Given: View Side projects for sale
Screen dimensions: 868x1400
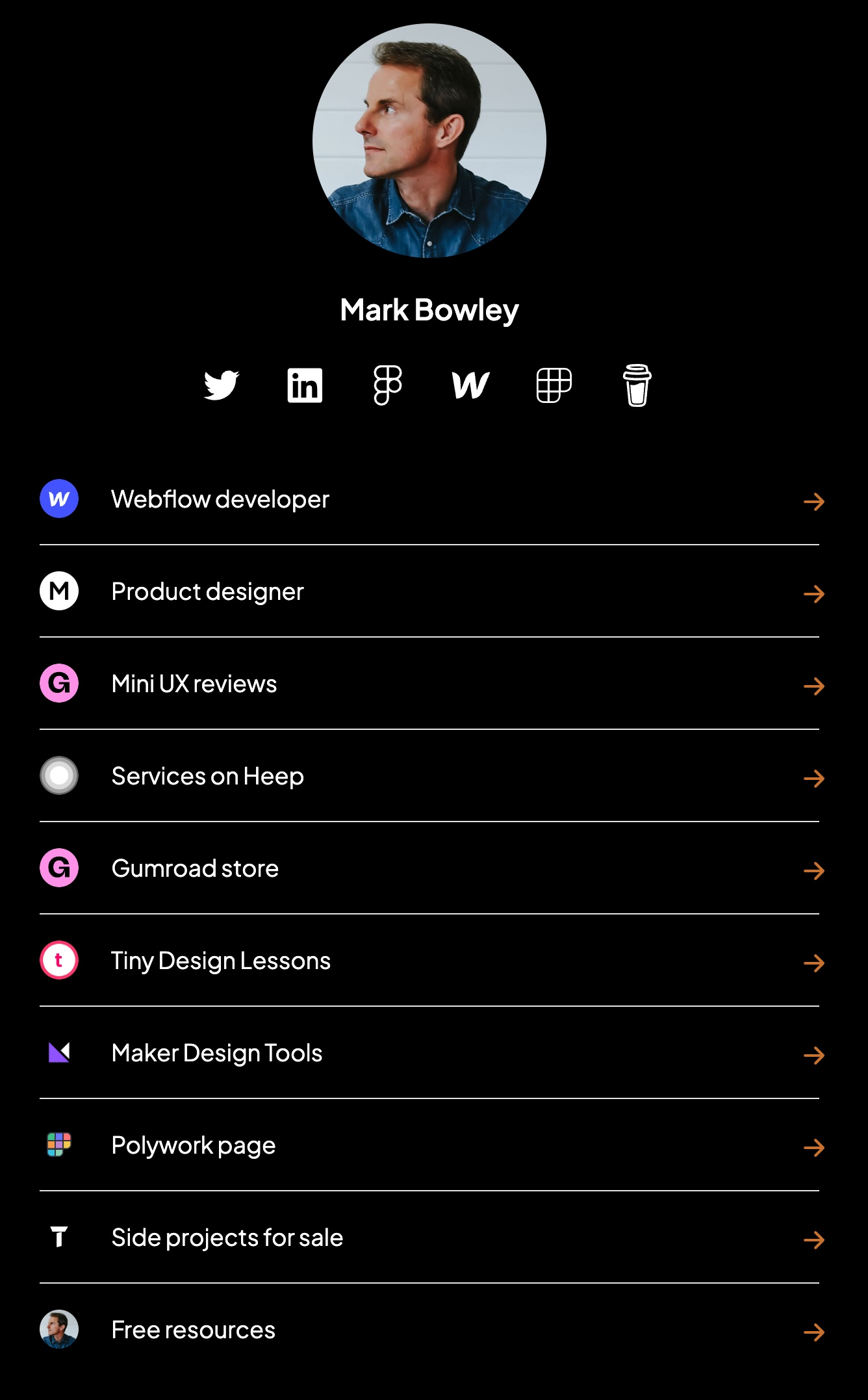Looking at the screenshot, I should pyautogui.click(x=227, y=1238).
